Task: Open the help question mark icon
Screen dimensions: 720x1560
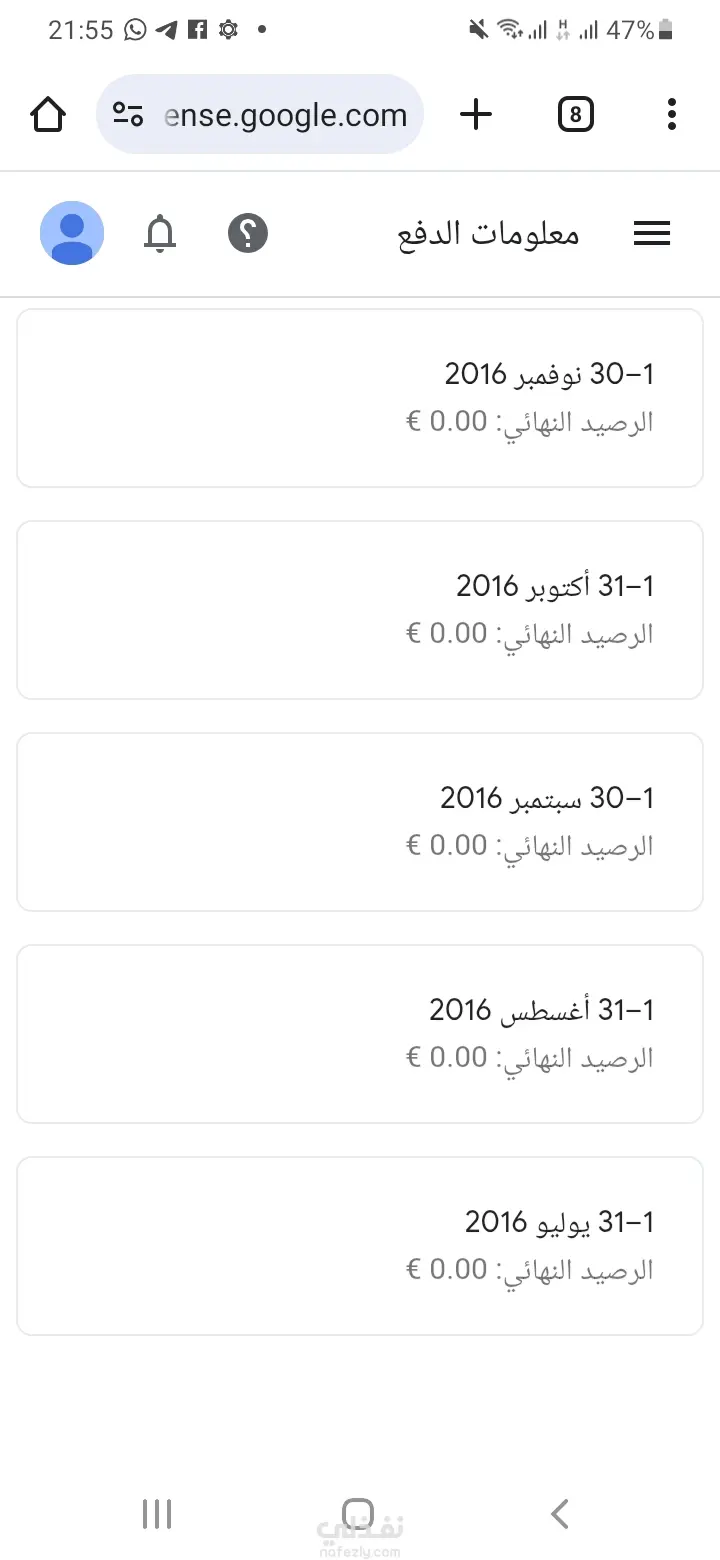Action: pyautogui.click(x=248, y=234)
